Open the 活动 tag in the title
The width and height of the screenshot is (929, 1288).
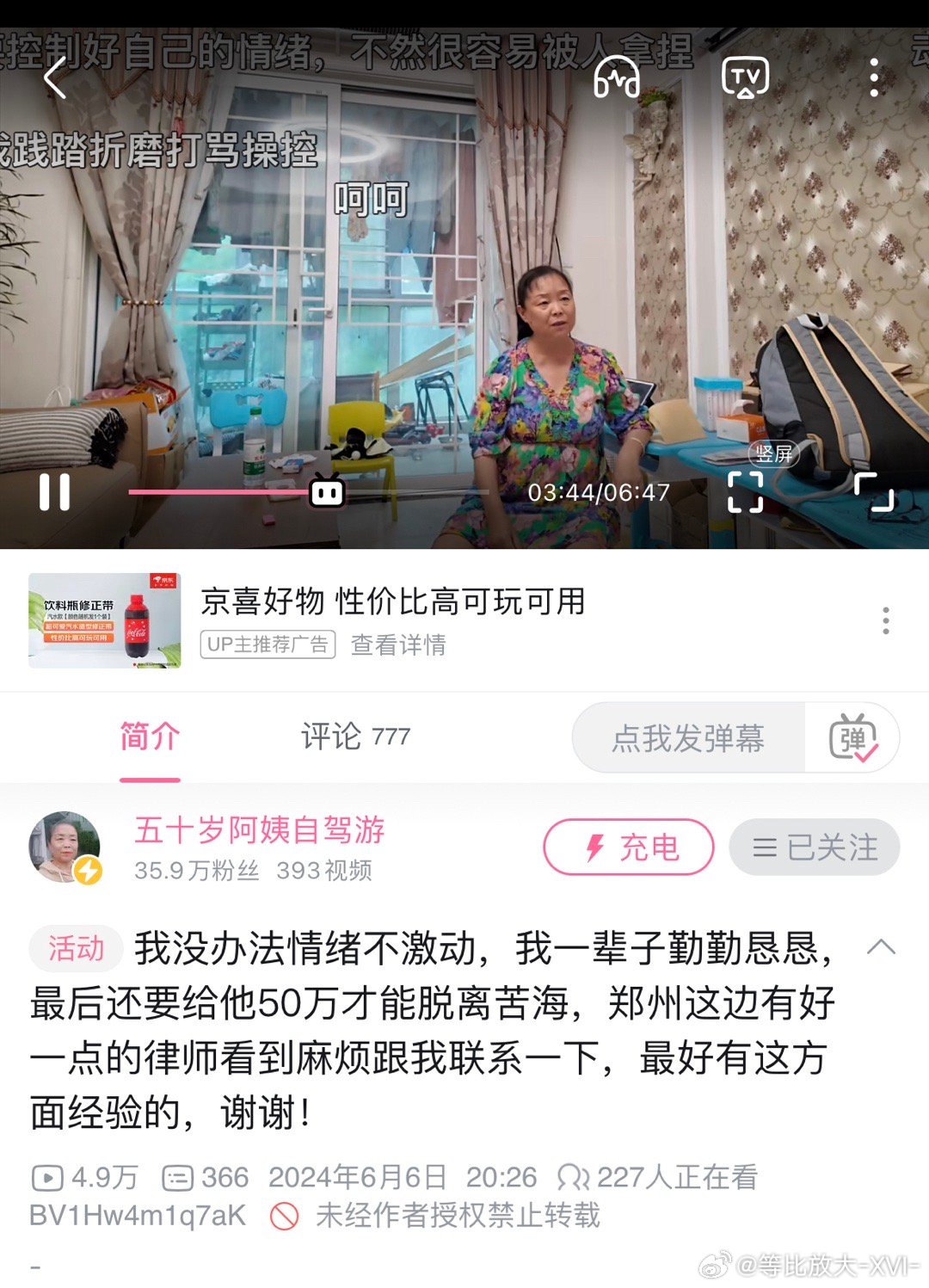click(76, 948)
